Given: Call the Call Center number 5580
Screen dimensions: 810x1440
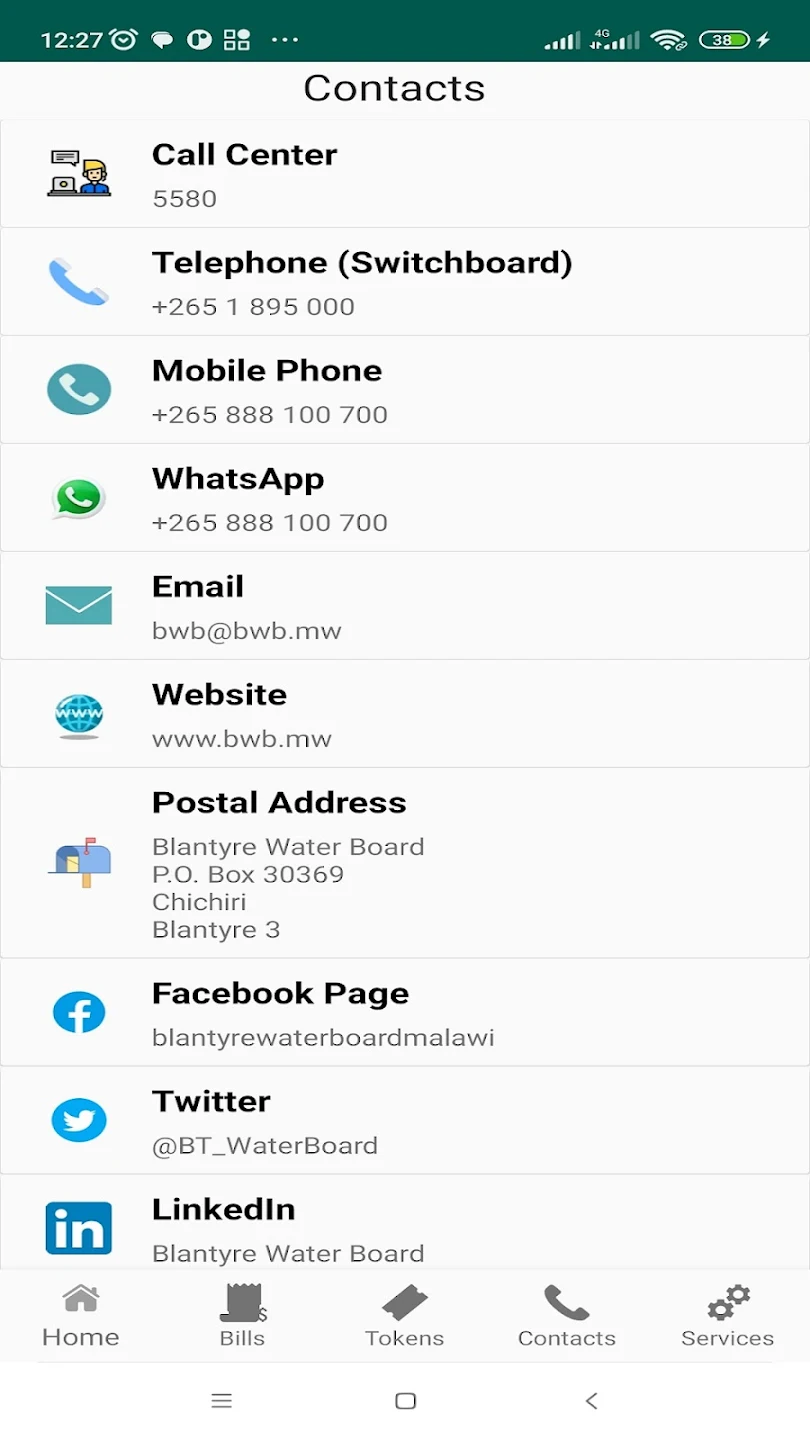Looking at the screenshot, I should tap(404, 174).
